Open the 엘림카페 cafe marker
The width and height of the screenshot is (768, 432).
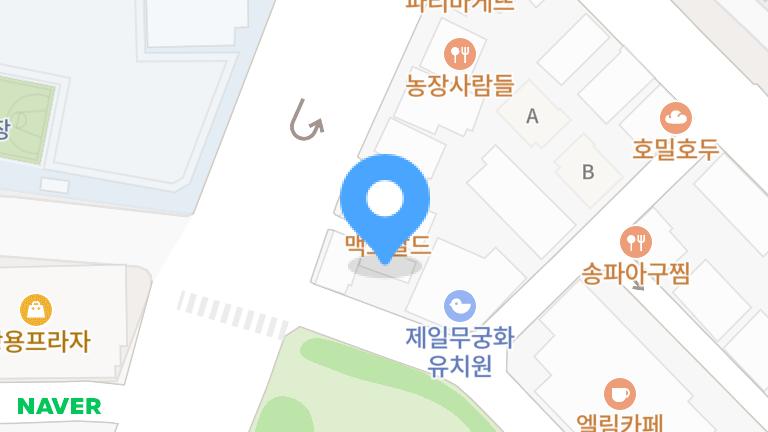click(x=620, y=393)
